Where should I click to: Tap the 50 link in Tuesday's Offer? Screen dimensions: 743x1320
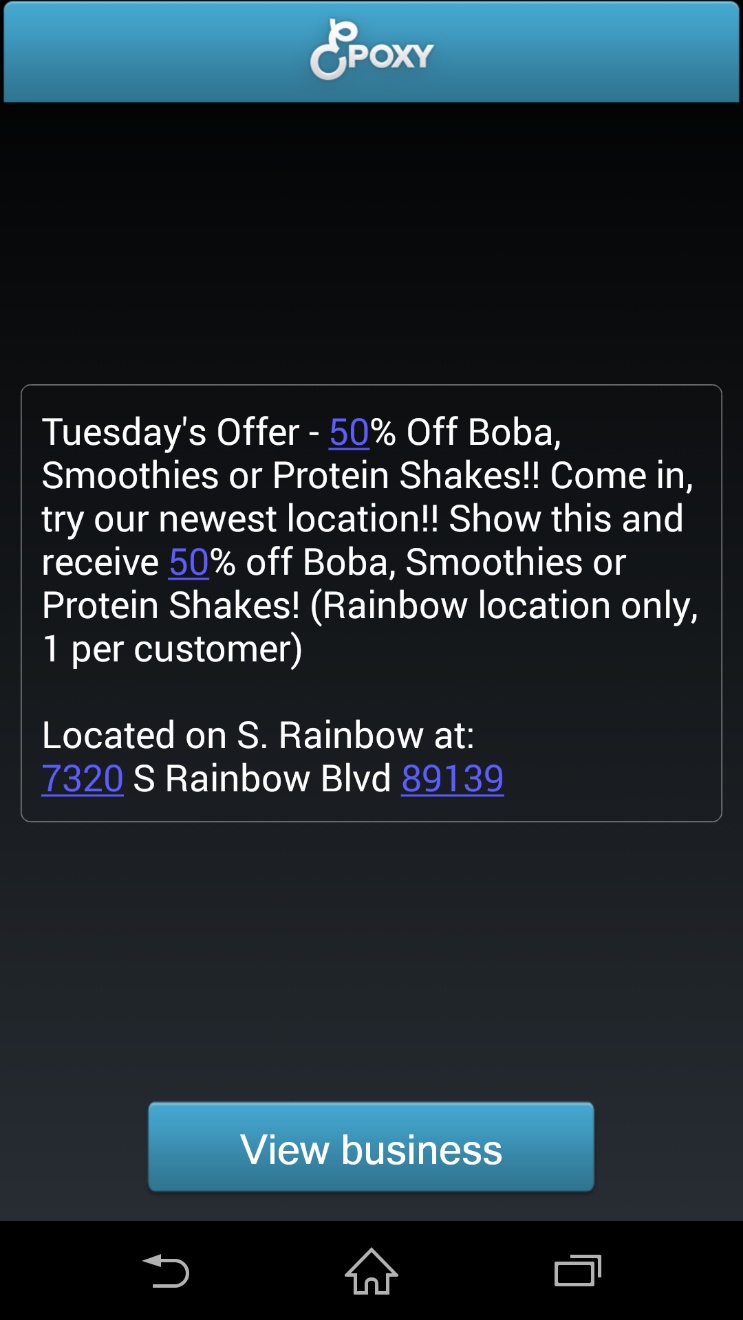[349, 433]
